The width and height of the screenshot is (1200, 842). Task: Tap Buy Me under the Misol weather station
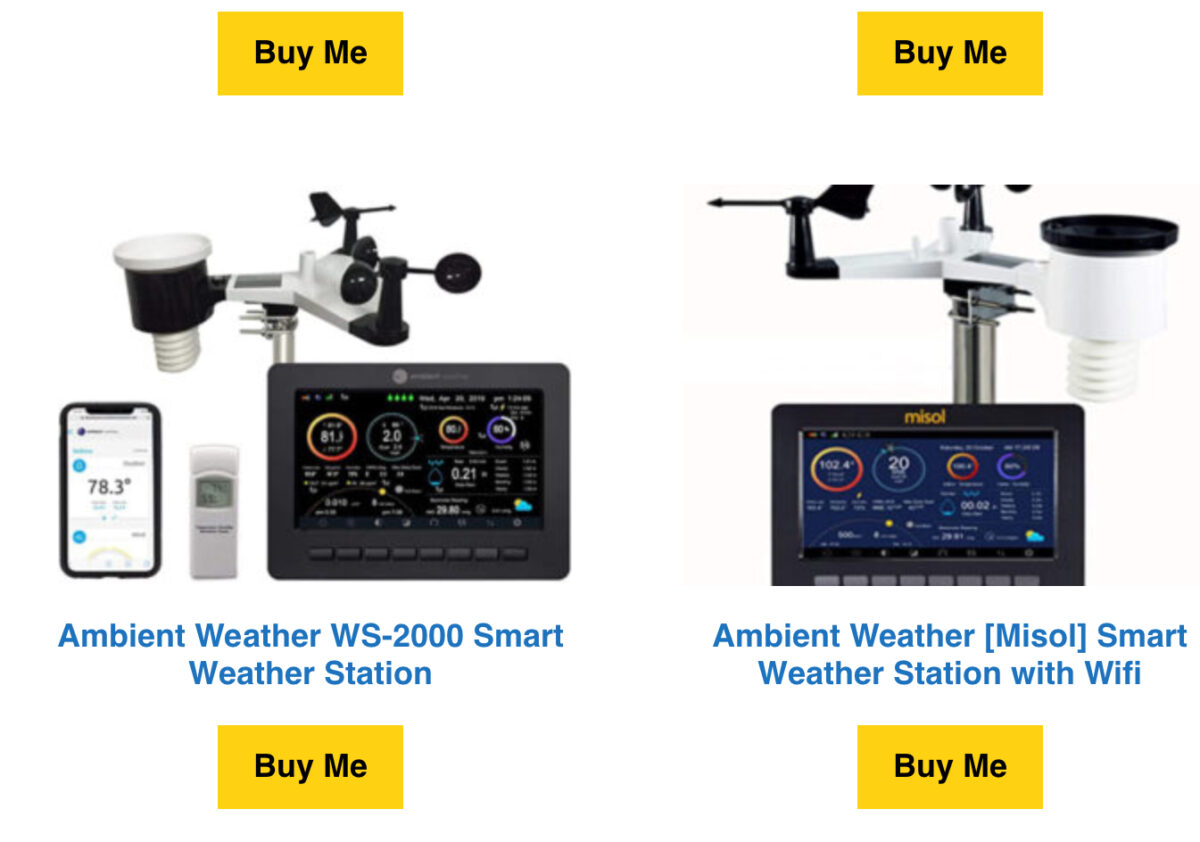pos(949,767)
